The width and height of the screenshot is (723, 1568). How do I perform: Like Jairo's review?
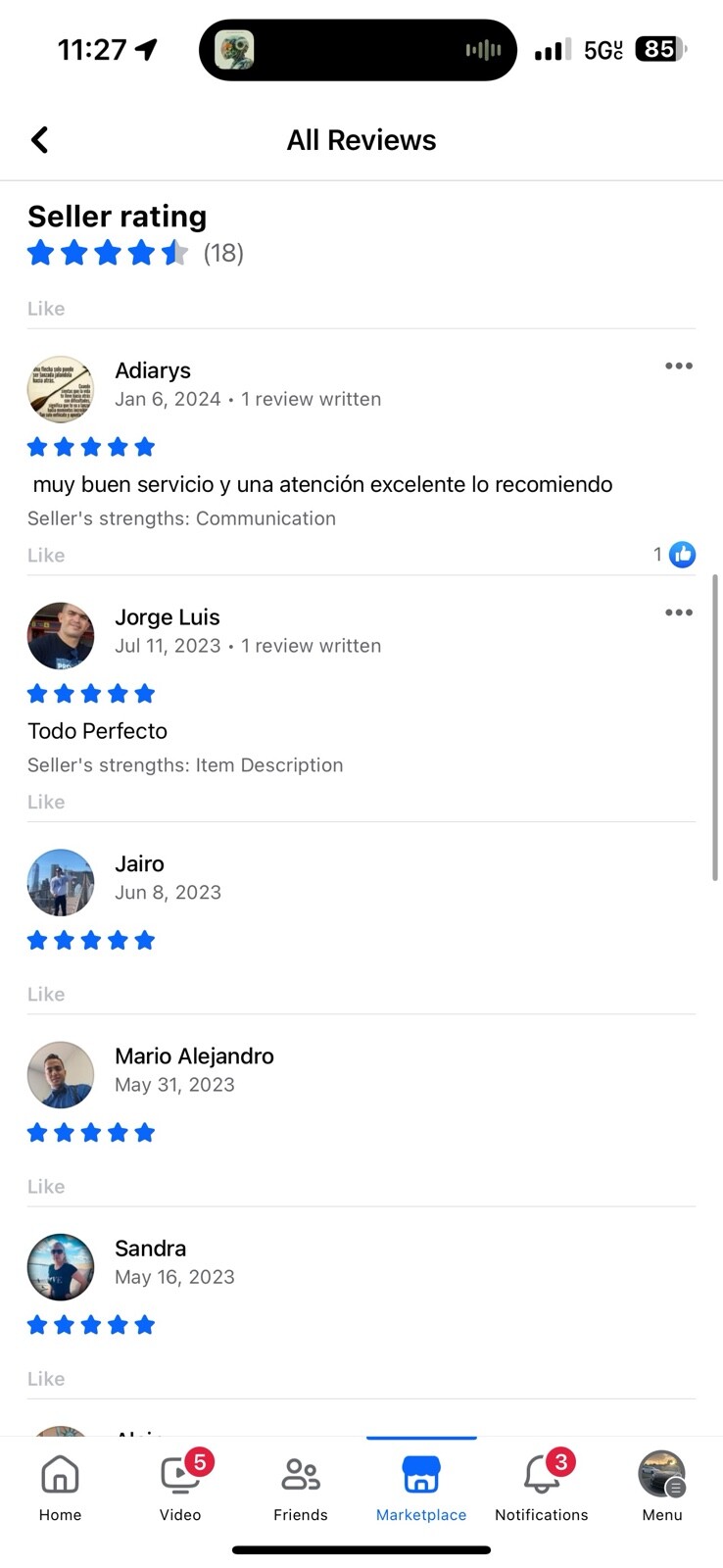46,995
